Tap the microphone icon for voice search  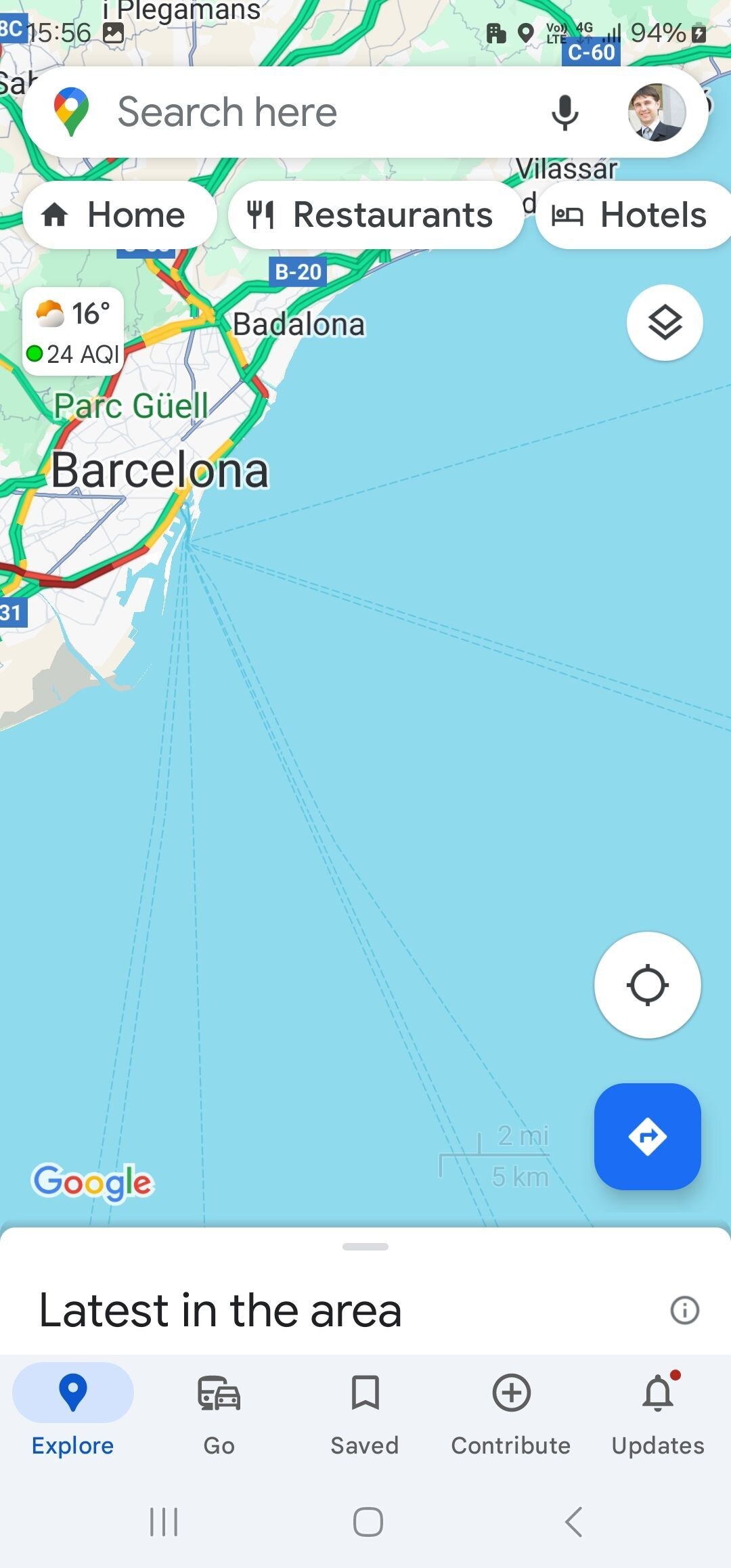[x=564, y=112]
